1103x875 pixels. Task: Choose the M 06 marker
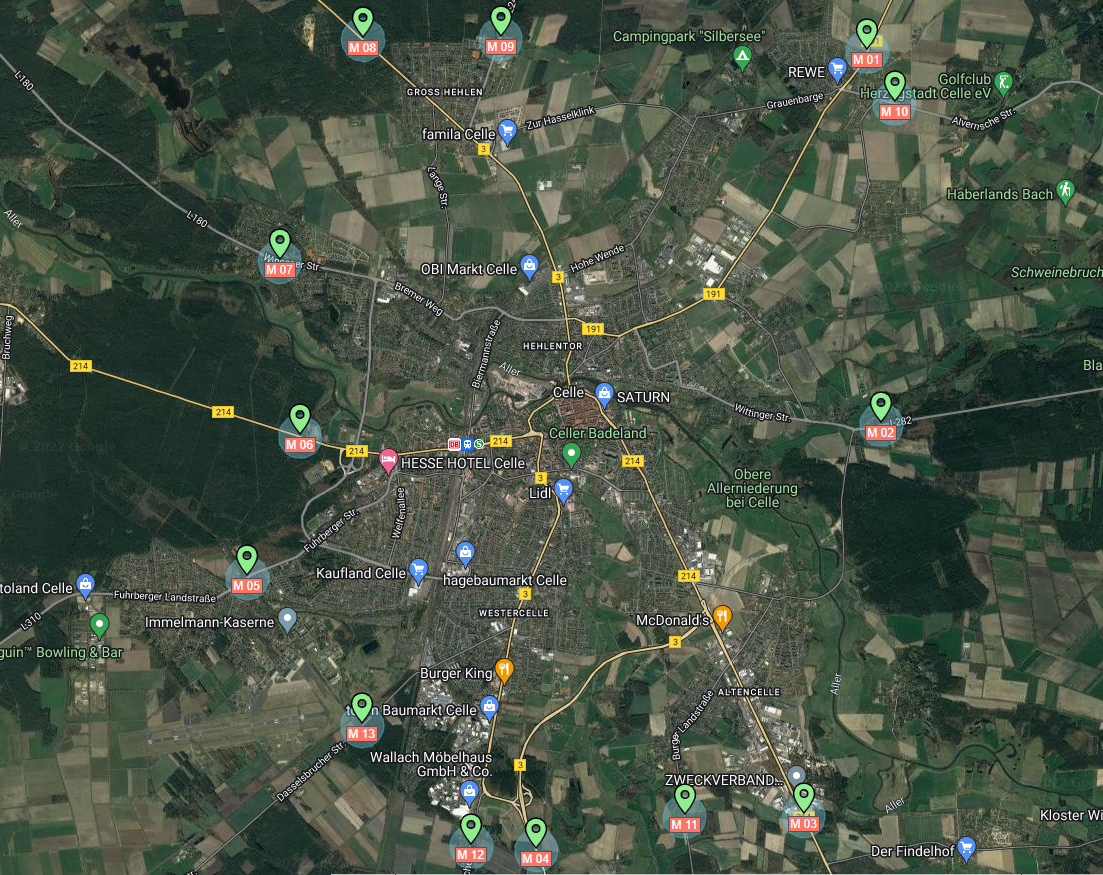pos(299,419)
